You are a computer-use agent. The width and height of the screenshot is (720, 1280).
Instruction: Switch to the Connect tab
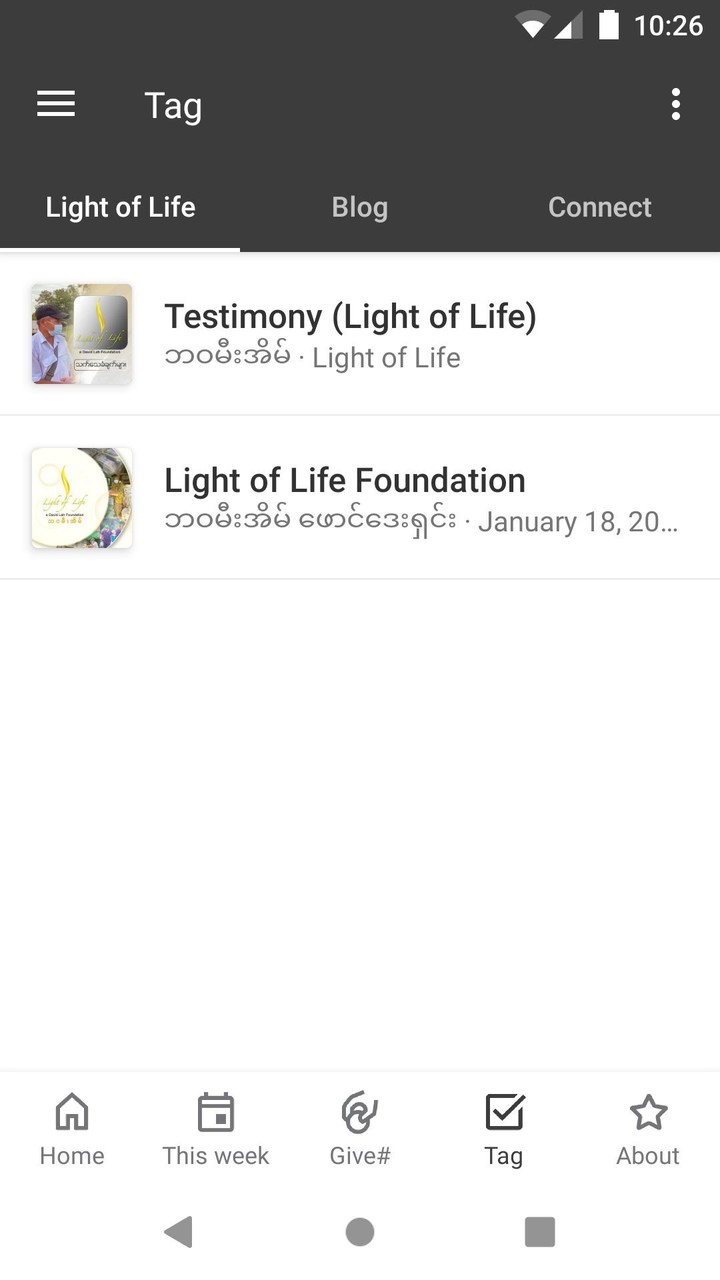tap(600, 207)
